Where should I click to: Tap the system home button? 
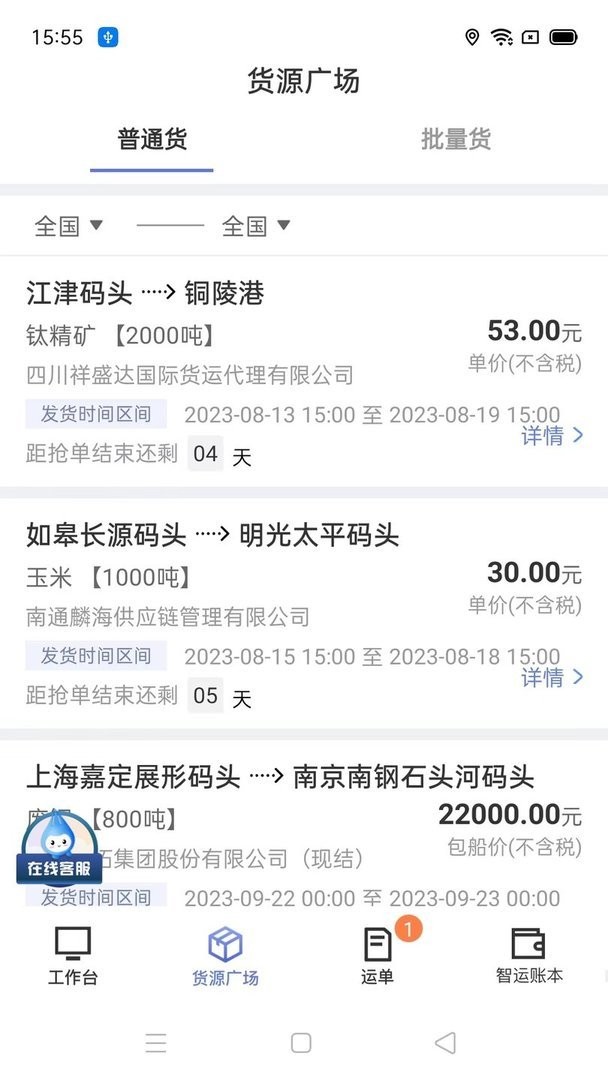pyautogui.click(x=301, y=1043)
